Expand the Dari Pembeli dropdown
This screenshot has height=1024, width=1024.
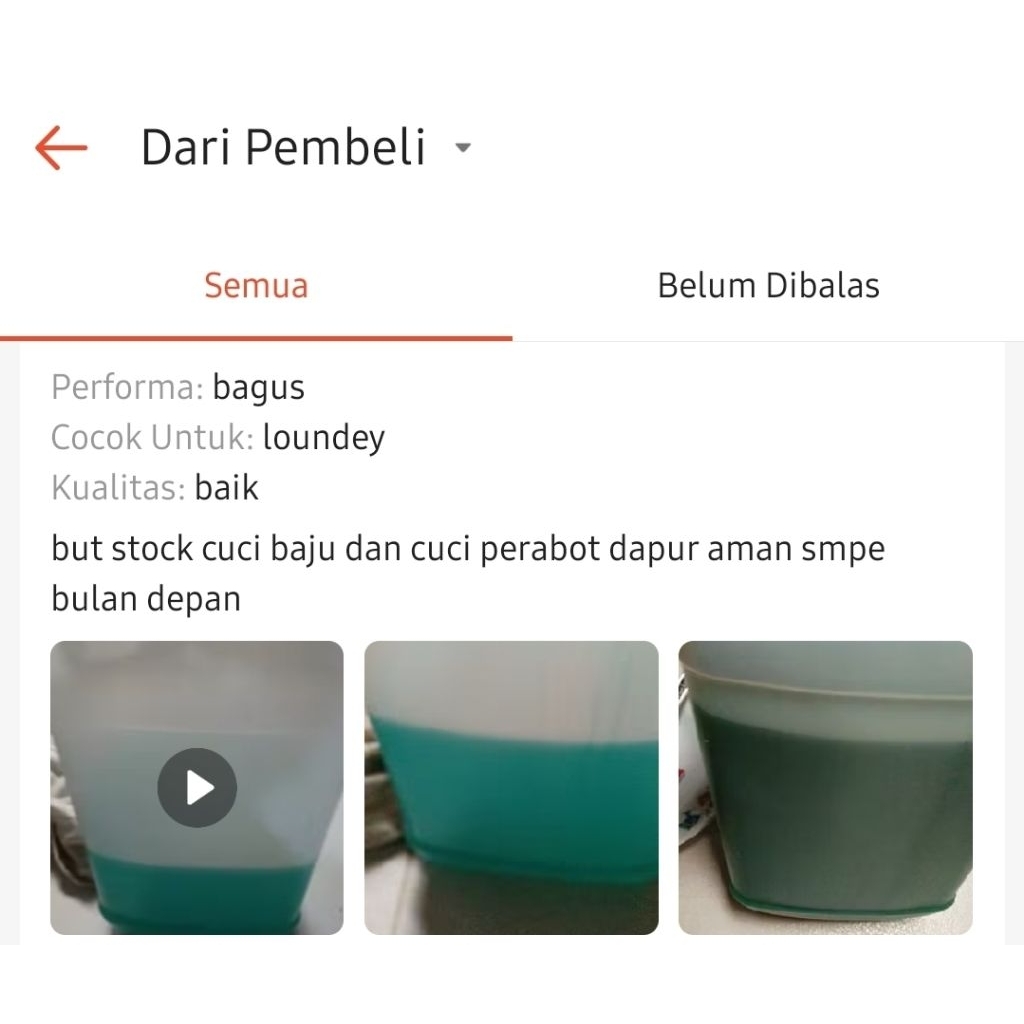coord(461,149)
